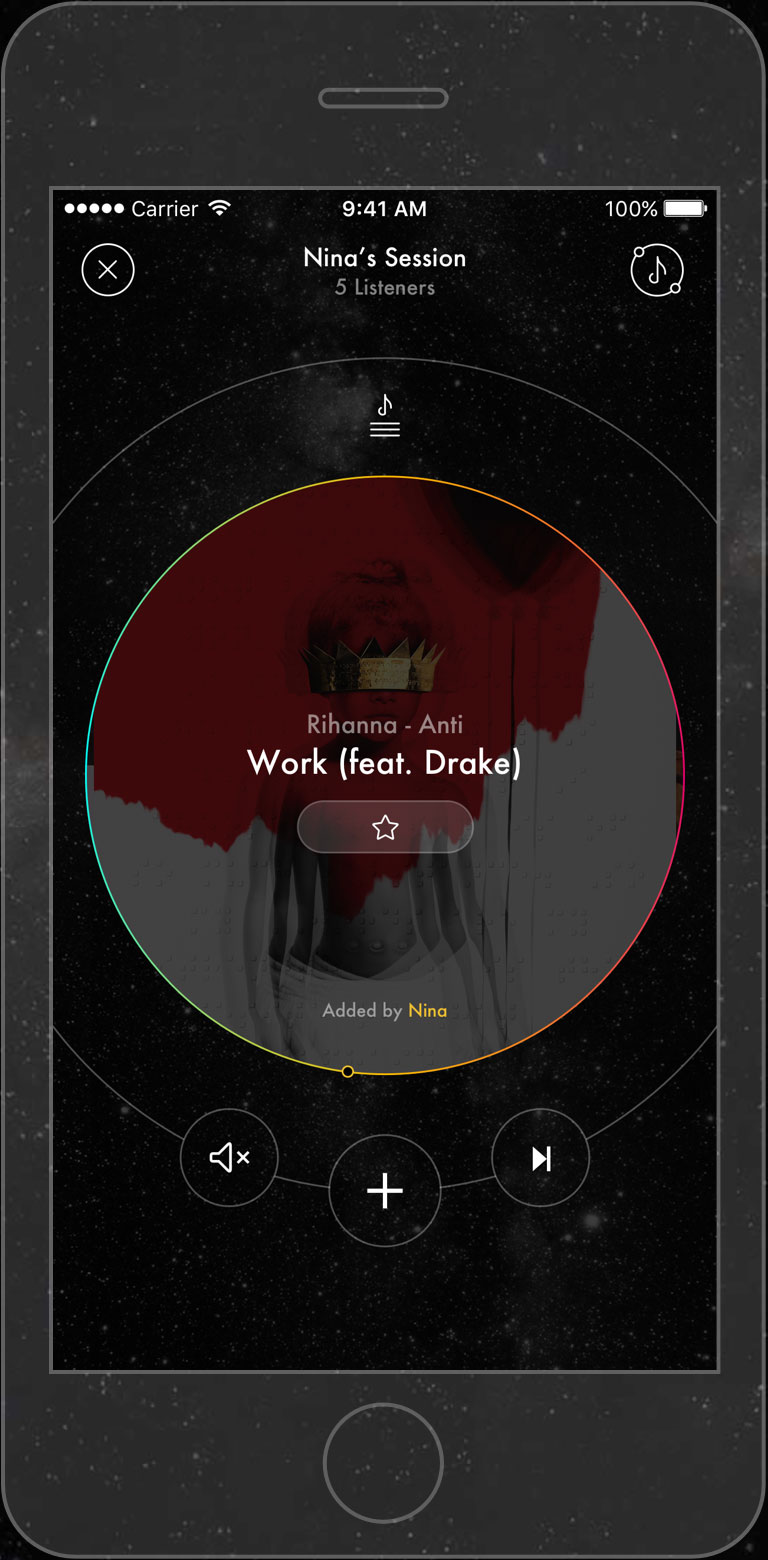Viewport: 768px width, 1560px height.
Task: Mute the session audio
Action: point(229,1158)
